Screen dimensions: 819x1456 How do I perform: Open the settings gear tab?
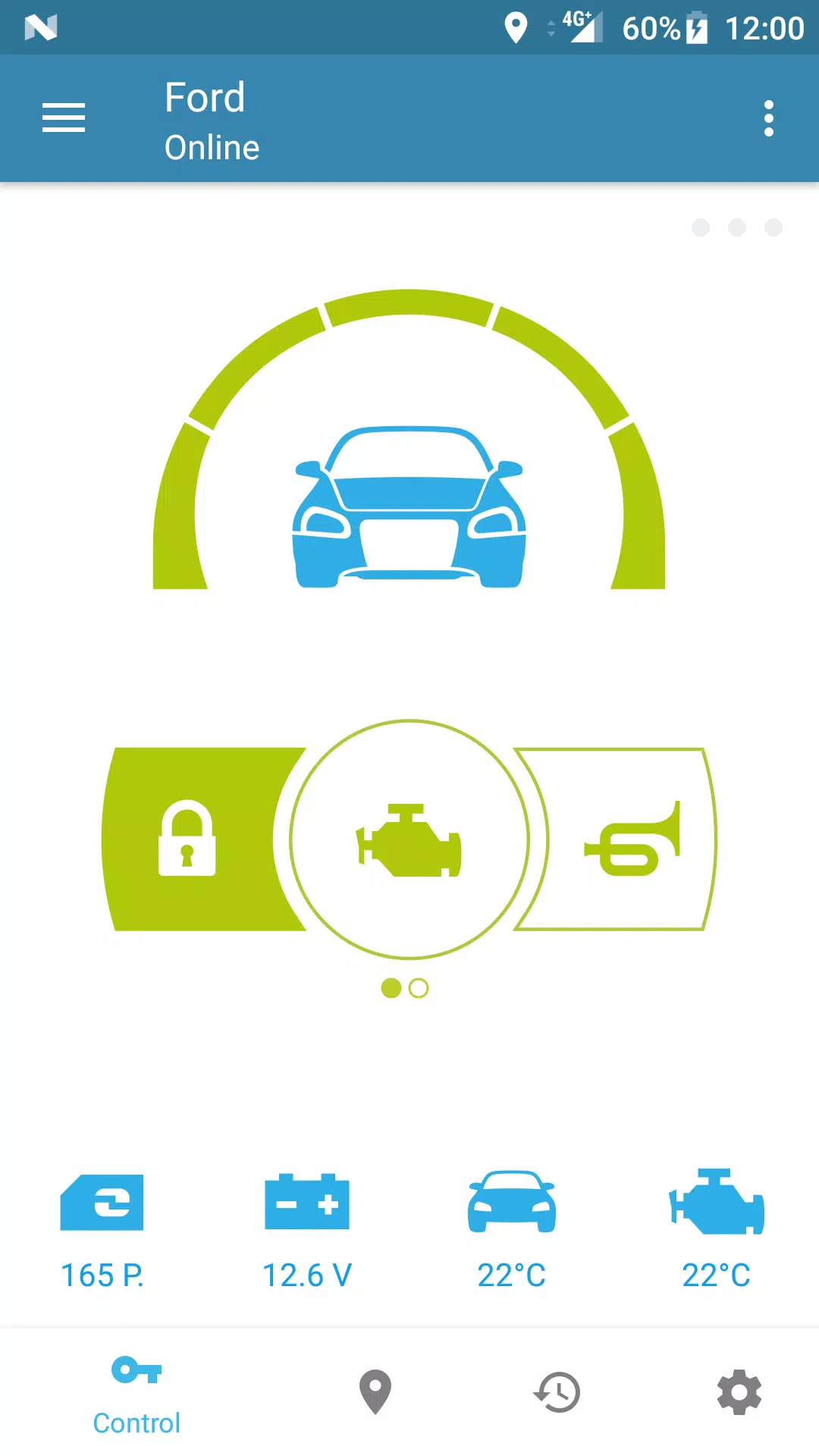click(739, 1392)
